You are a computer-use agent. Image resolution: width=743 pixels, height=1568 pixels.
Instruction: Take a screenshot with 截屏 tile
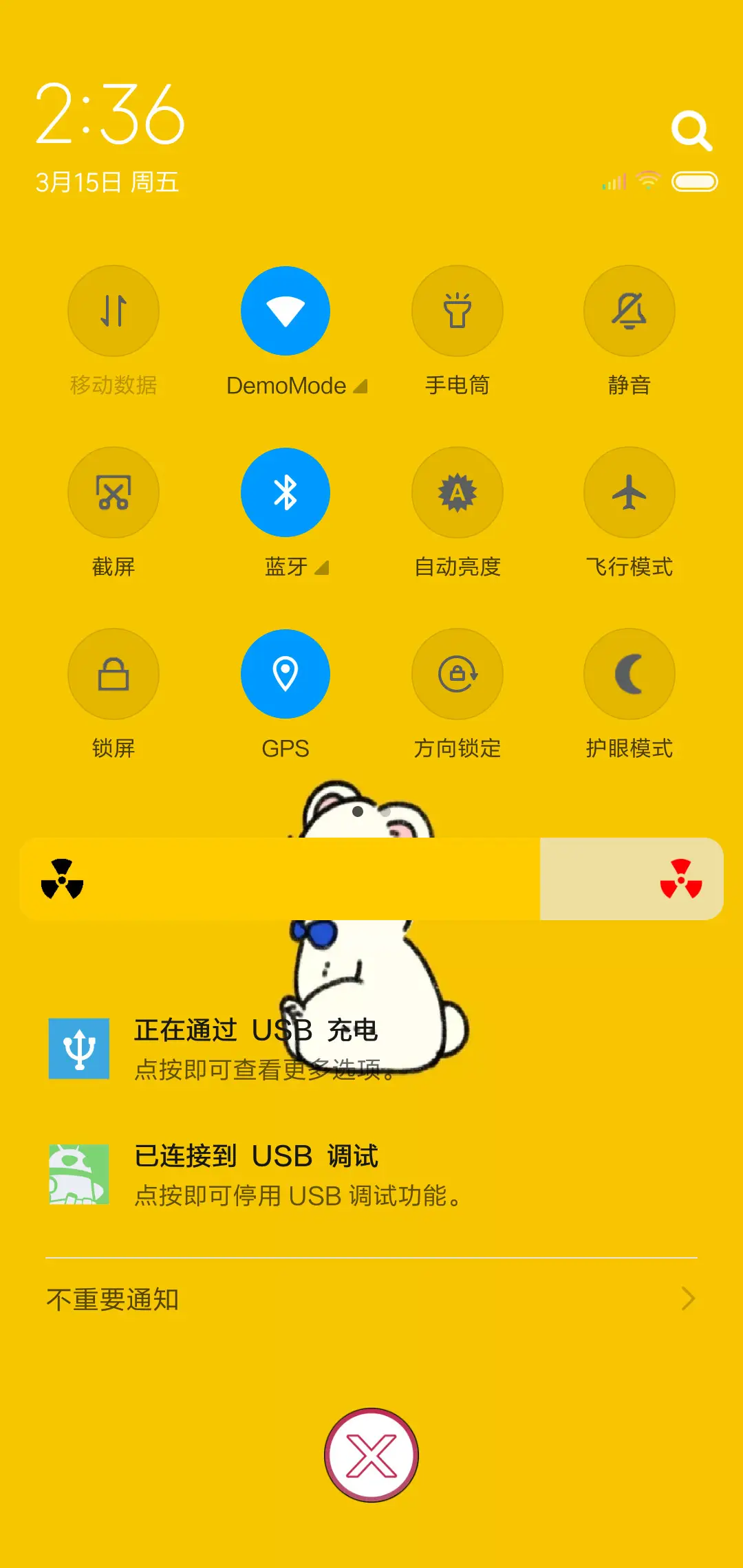tap(114, 492)
